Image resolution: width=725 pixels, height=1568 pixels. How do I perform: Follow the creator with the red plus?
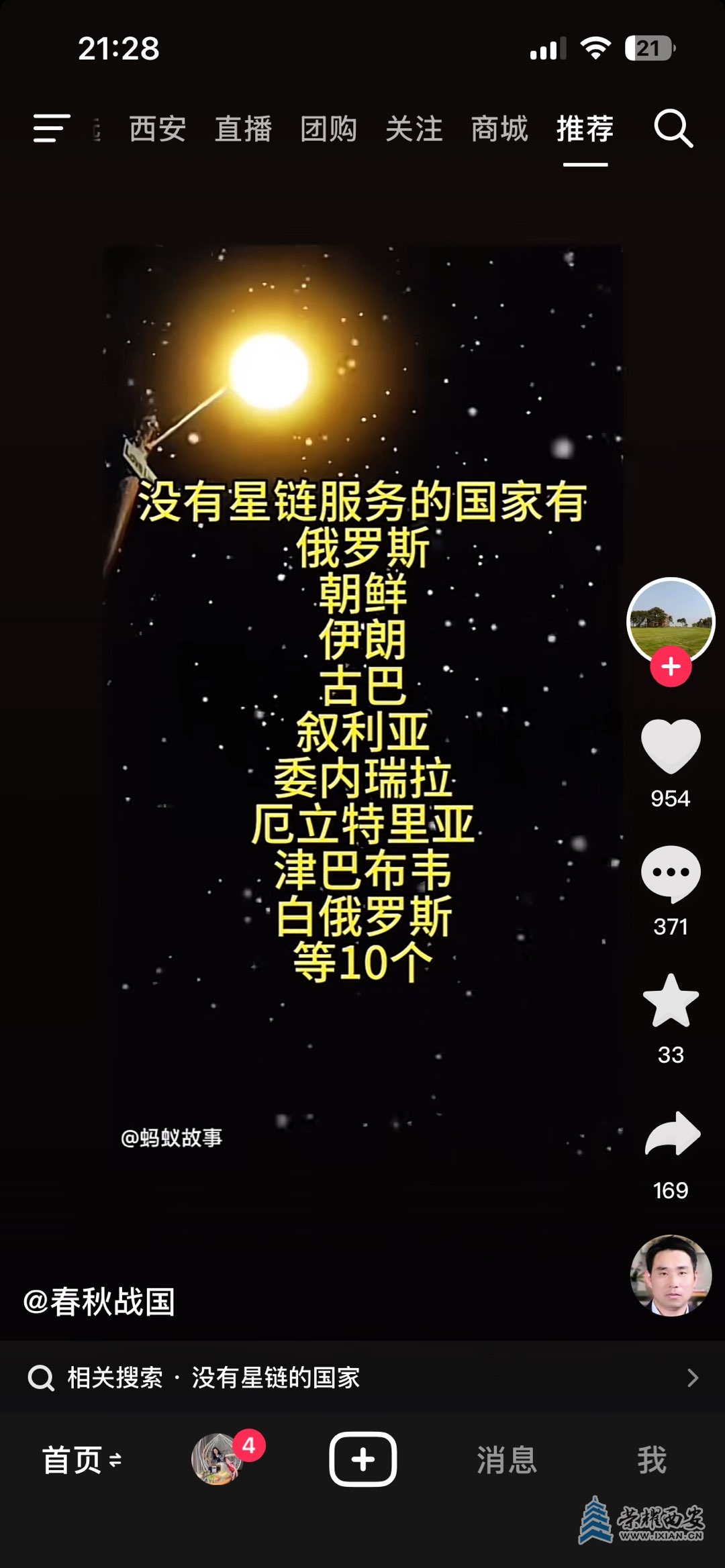click(671, 667)
